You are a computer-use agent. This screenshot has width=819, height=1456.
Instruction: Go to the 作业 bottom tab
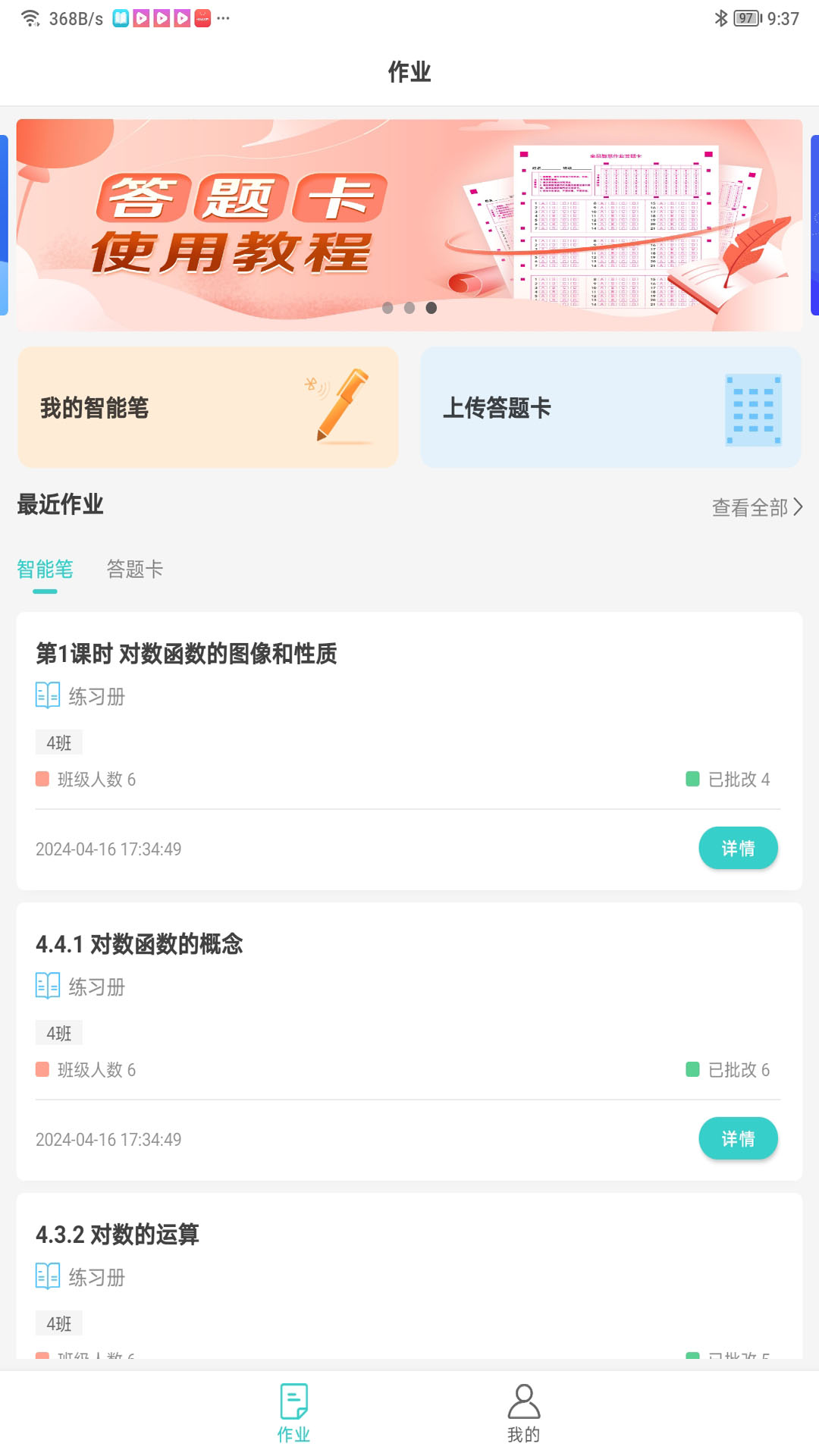pos(293,1413)
